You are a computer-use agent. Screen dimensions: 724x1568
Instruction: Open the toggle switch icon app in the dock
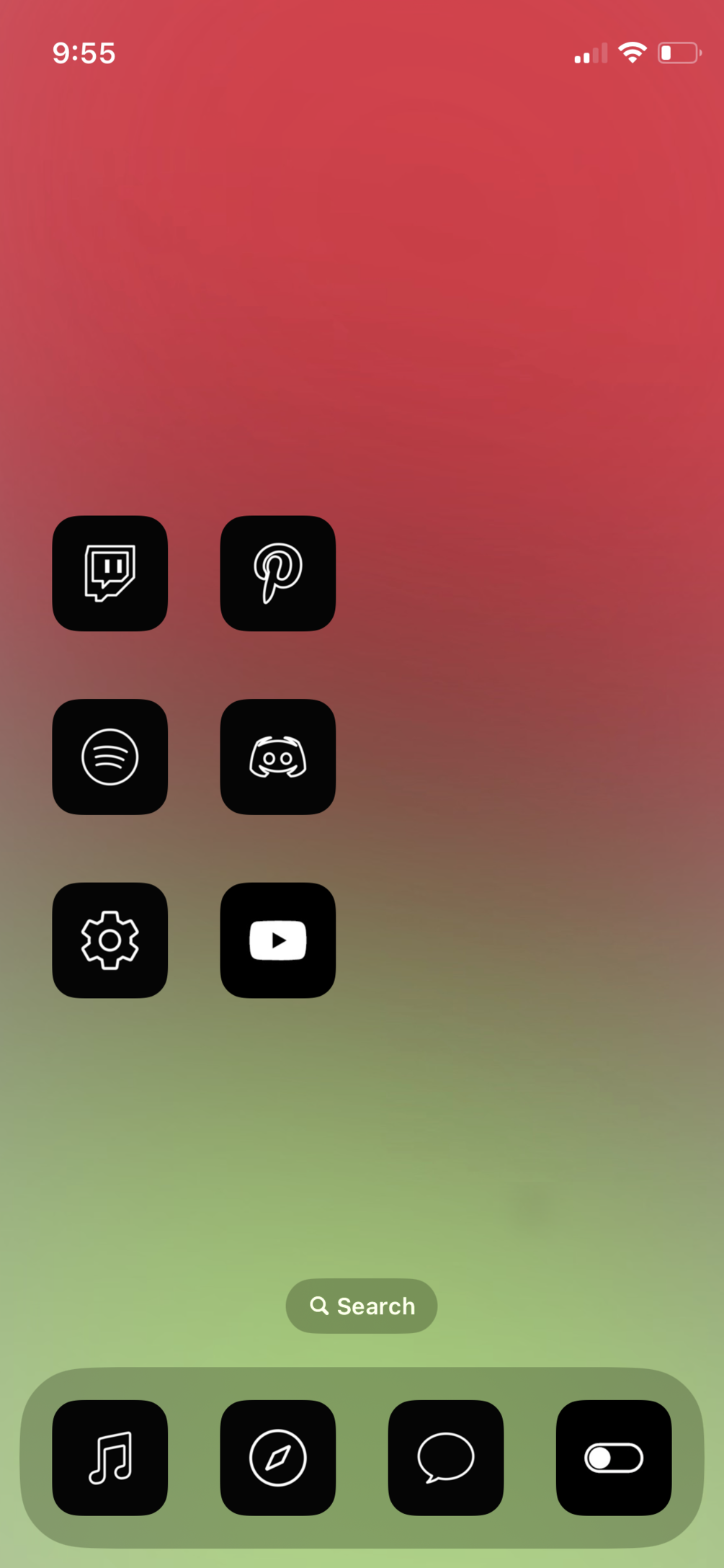pyautogui.click(x=613, y=1457)
